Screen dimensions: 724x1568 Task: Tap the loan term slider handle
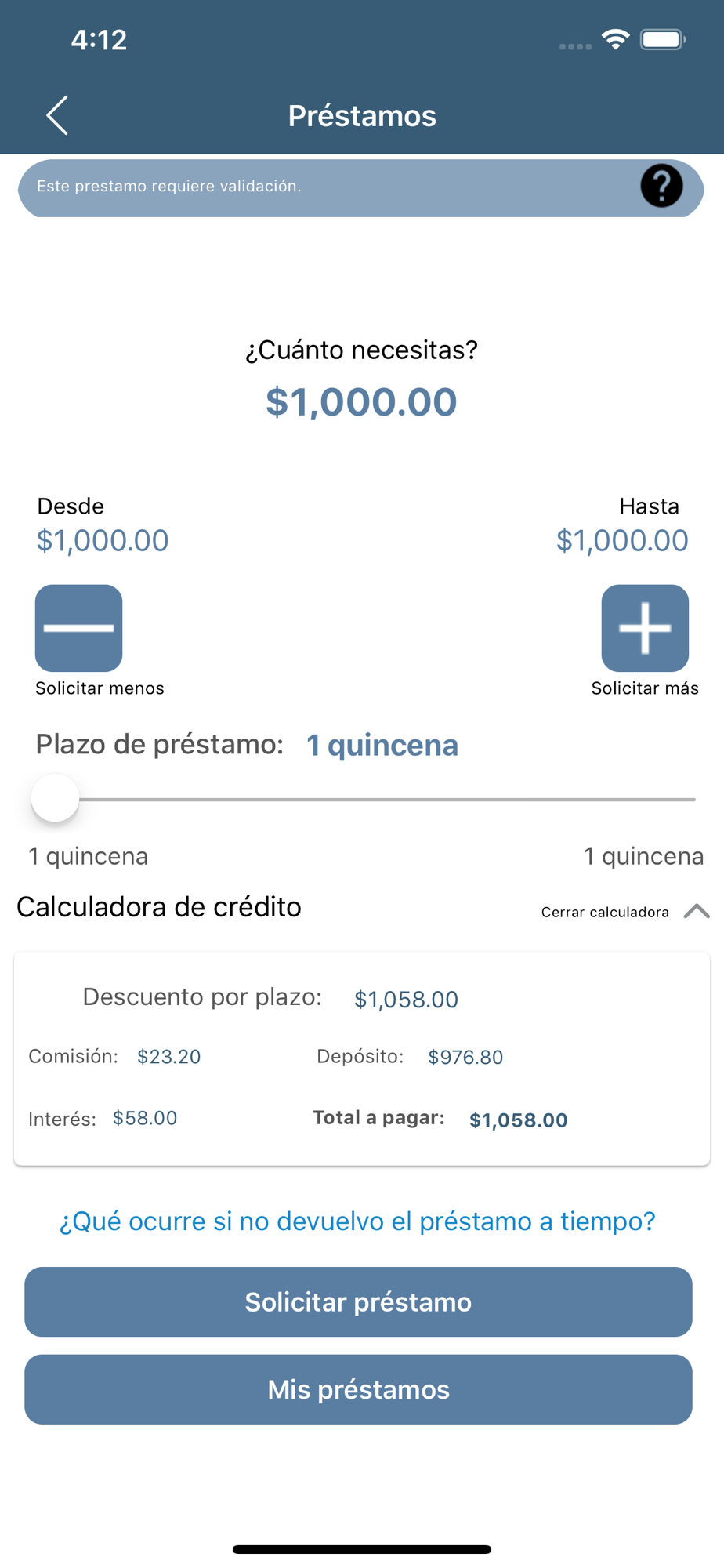[55, 798]
